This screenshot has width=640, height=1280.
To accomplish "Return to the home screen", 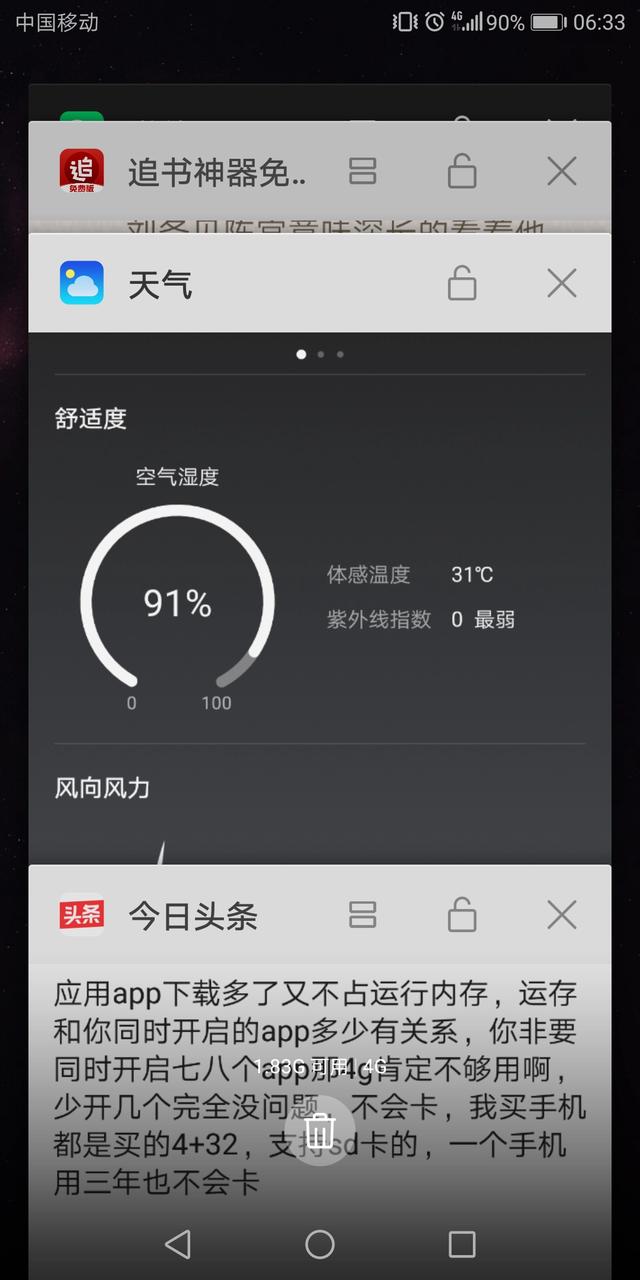I will tap(320, 1244).
